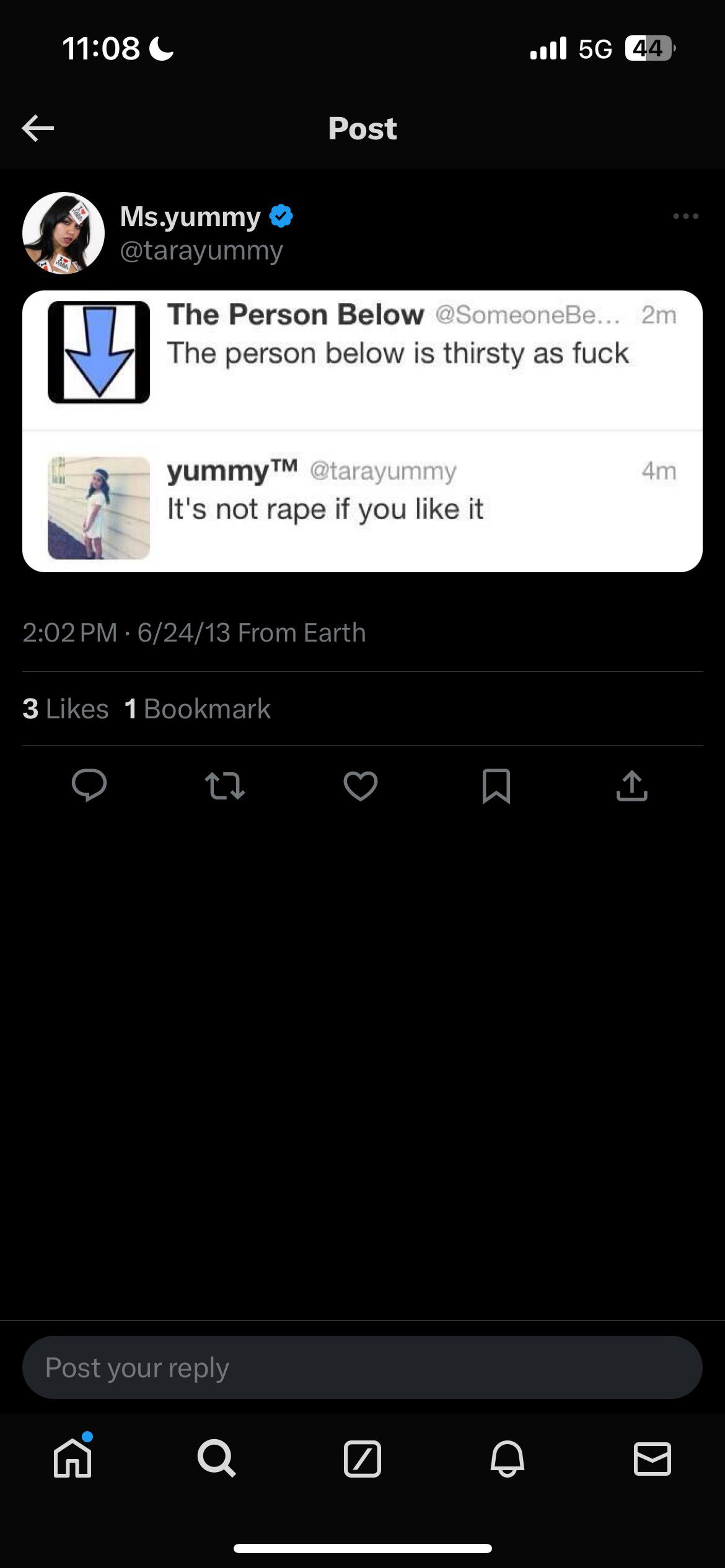Open the Messages envelope tab

(652, 1459)
